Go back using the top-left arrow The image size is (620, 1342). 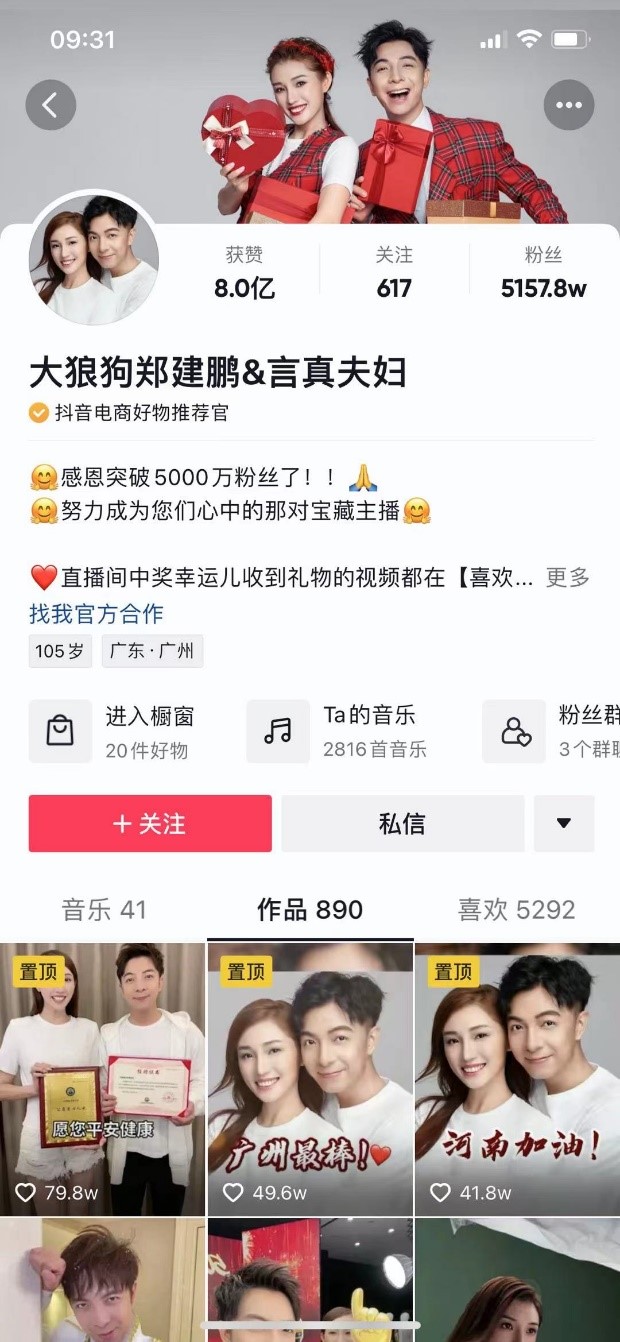pos(51,104)
